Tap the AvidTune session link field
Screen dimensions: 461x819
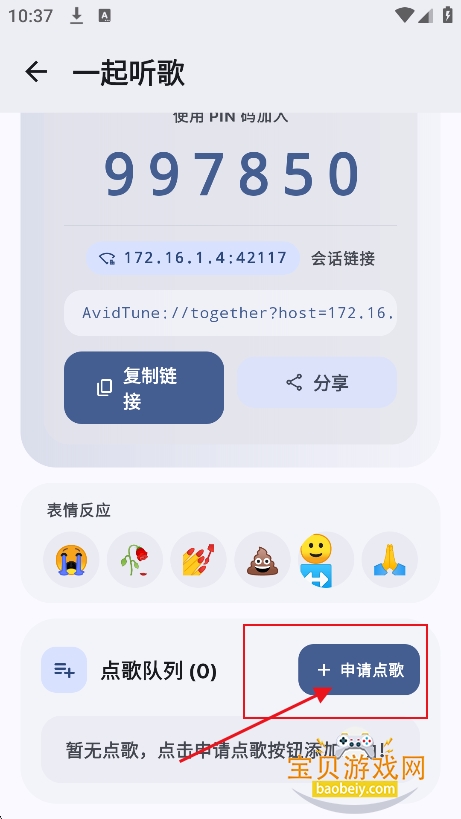[x=230, y=313]
